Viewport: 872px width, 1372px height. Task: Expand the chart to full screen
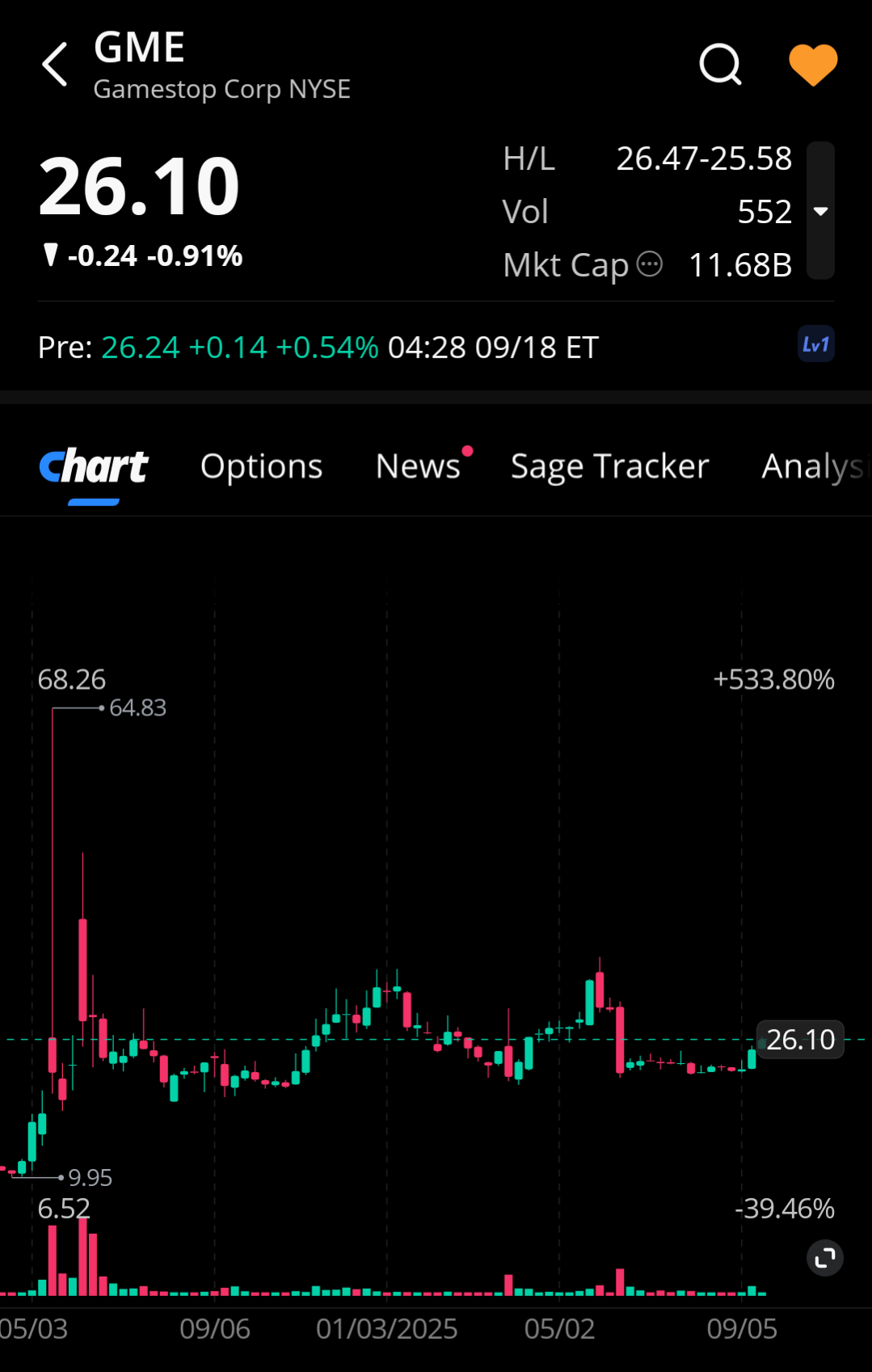click(x=824, y=1258)
